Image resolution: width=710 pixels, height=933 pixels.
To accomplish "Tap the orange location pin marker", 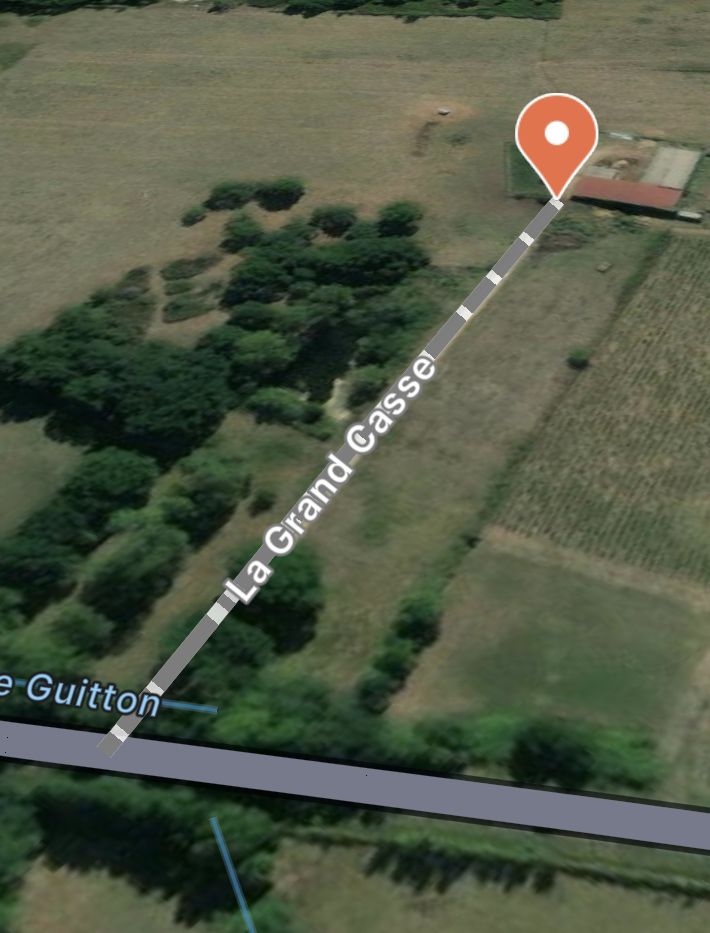I will pos(556,138).
